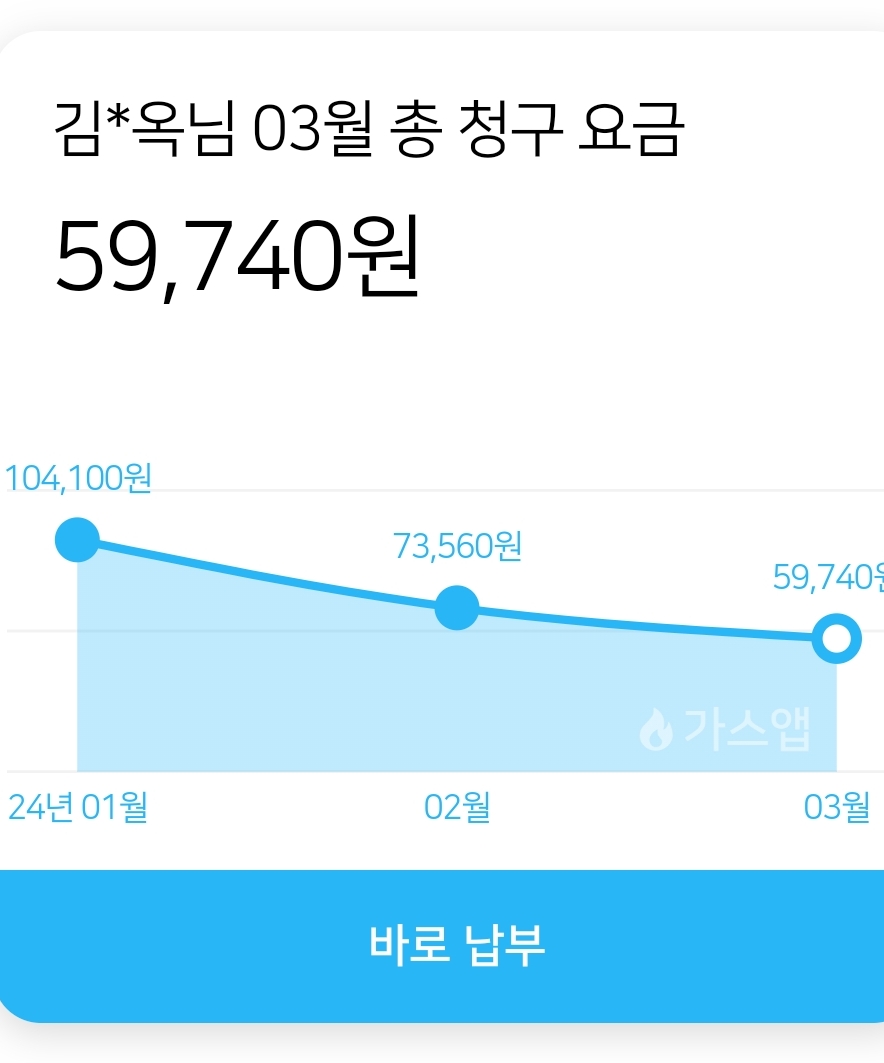Select the 02월 chart point
Viewport: 884px width, 1063px height.
click(457, 607)
